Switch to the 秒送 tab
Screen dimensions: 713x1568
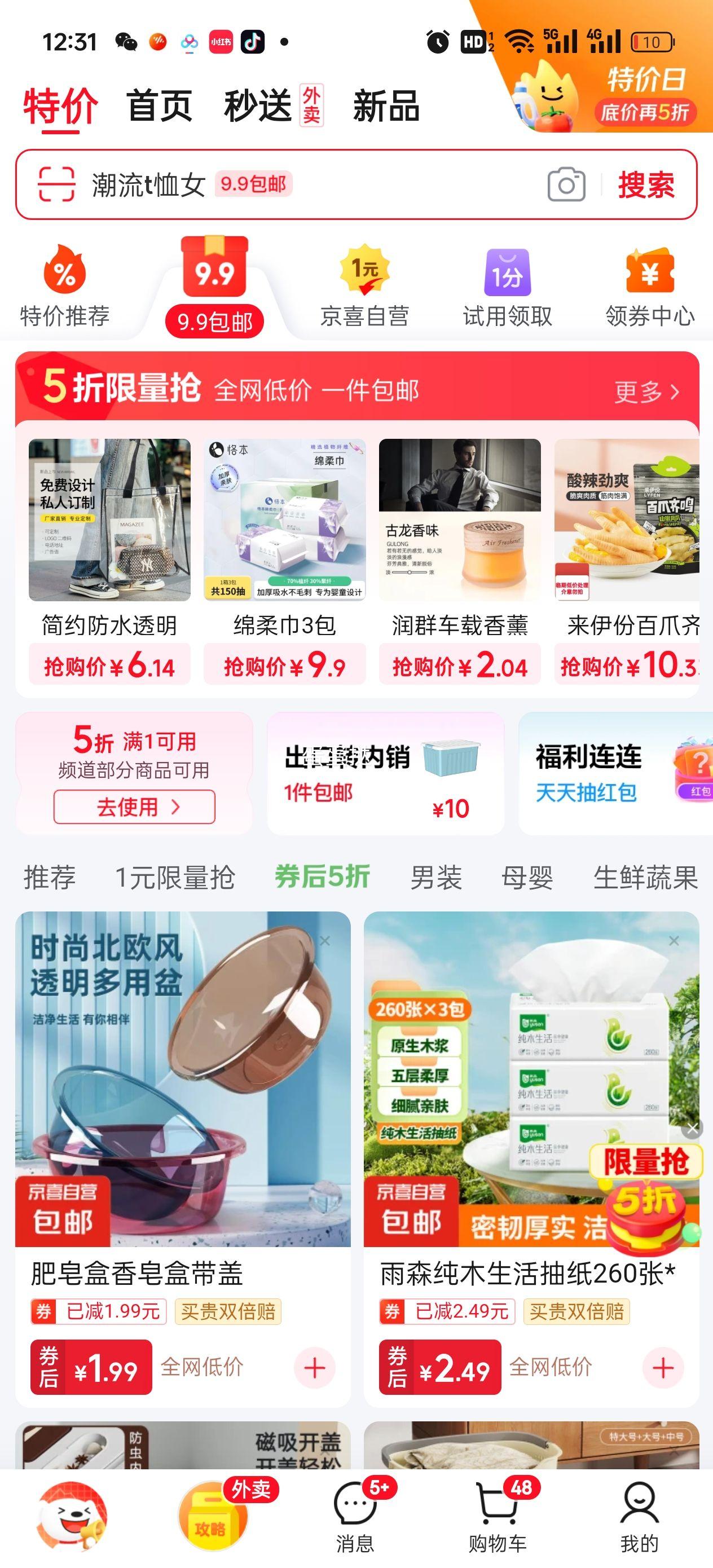click(258, 106)
